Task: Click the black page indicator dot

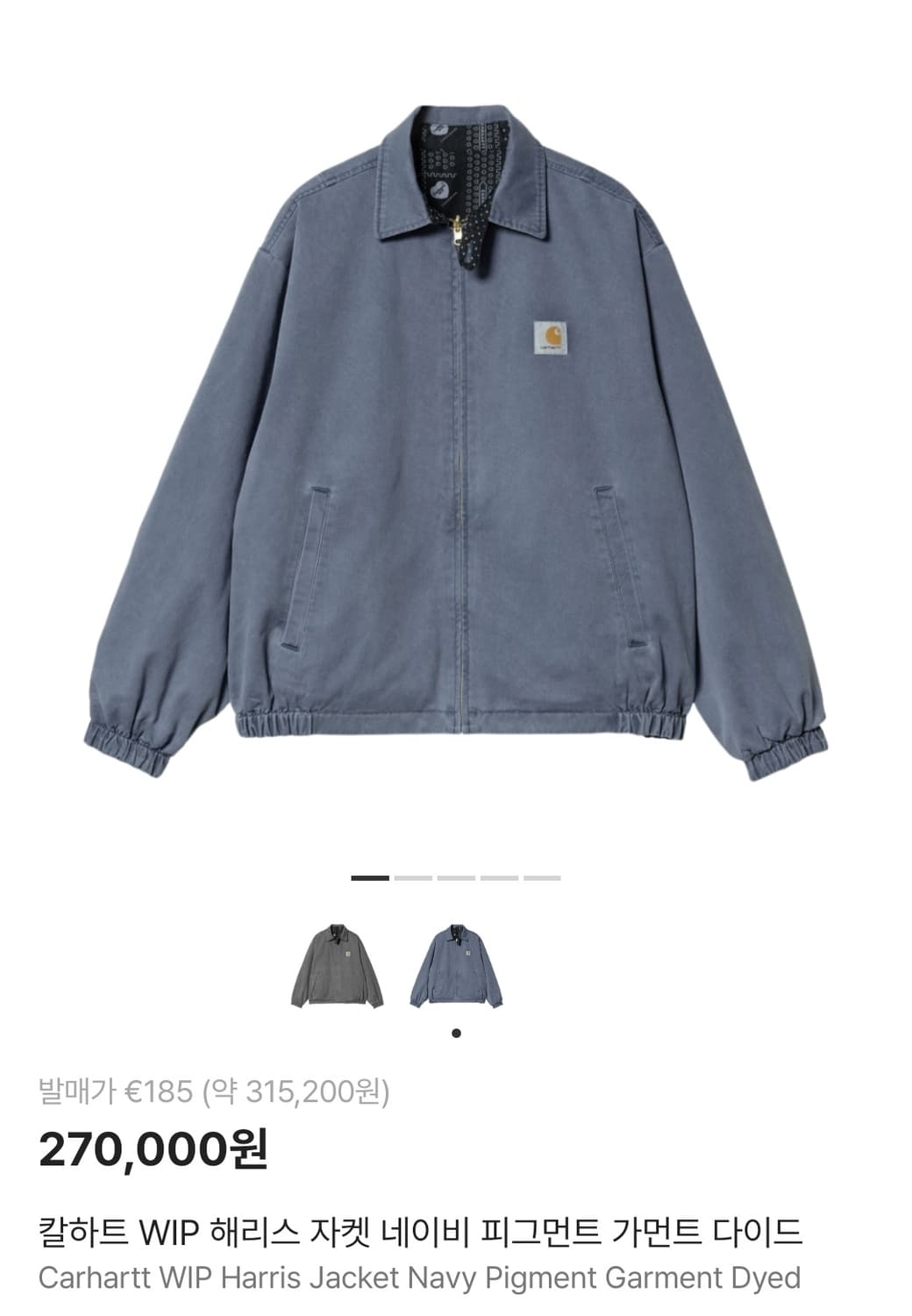Action: [456, 1033]
